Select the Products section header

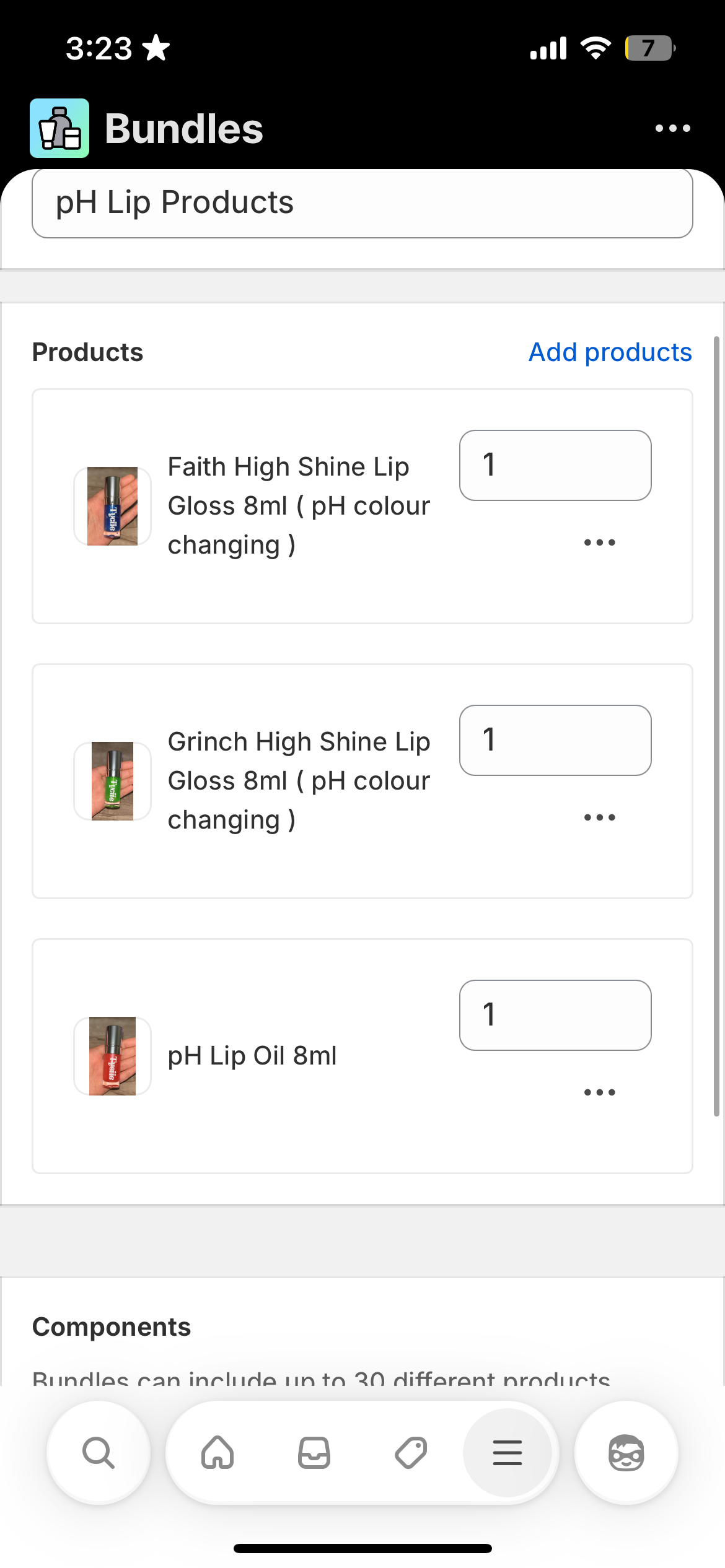[x=87, y=352]
